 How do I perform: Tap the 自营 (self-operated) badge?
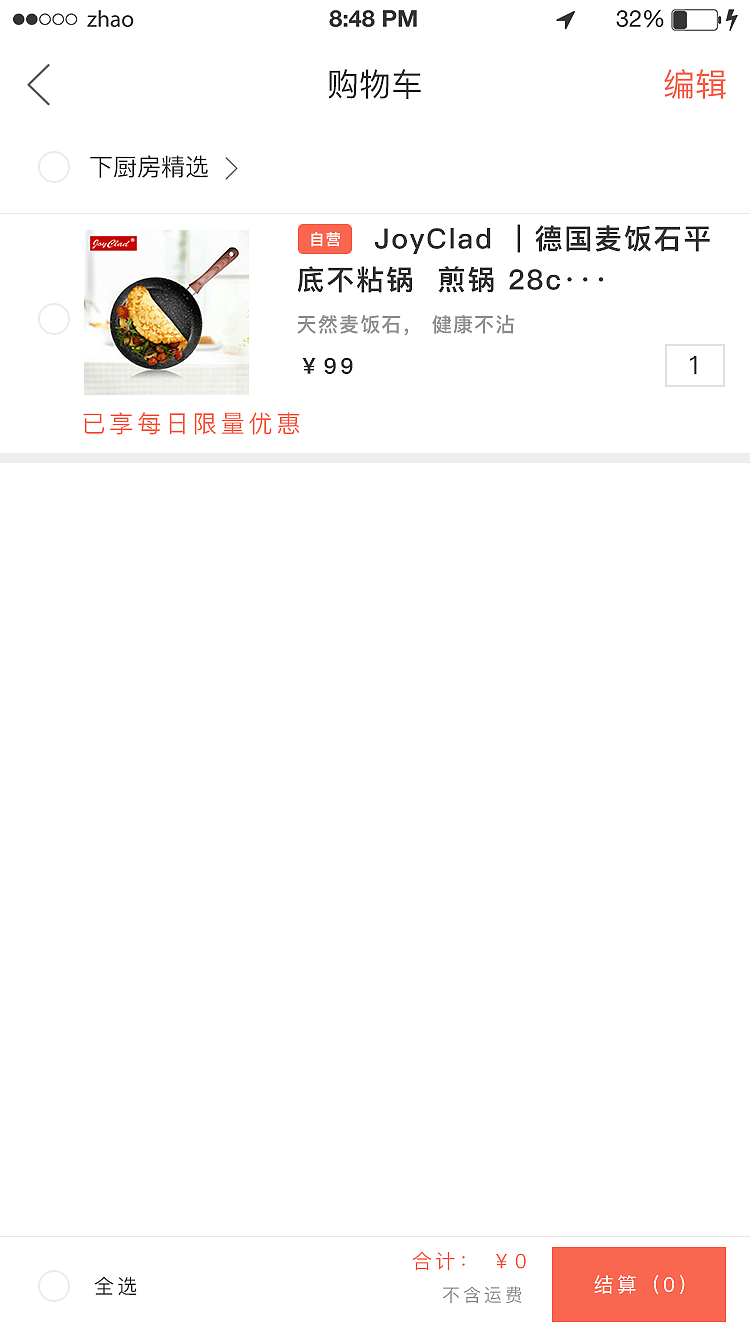click(324, 239)
